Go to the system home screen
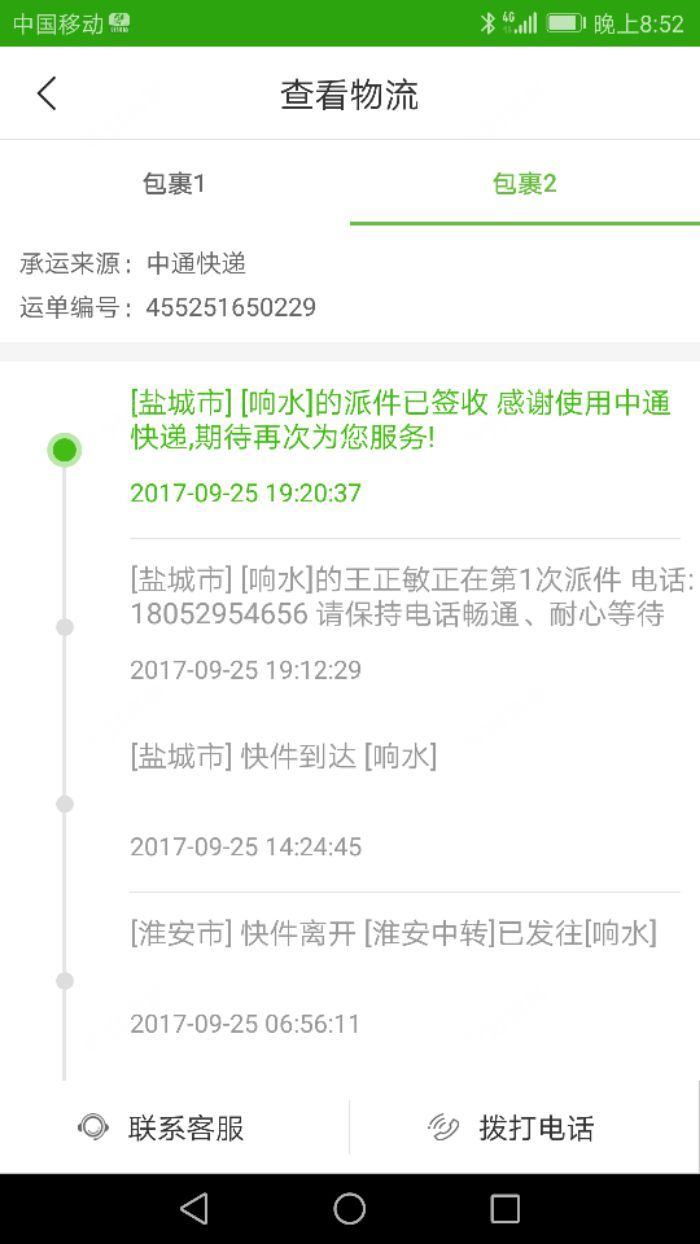Image resolution: width=700 pixels, height=1244 pixels. point(349,1209)
